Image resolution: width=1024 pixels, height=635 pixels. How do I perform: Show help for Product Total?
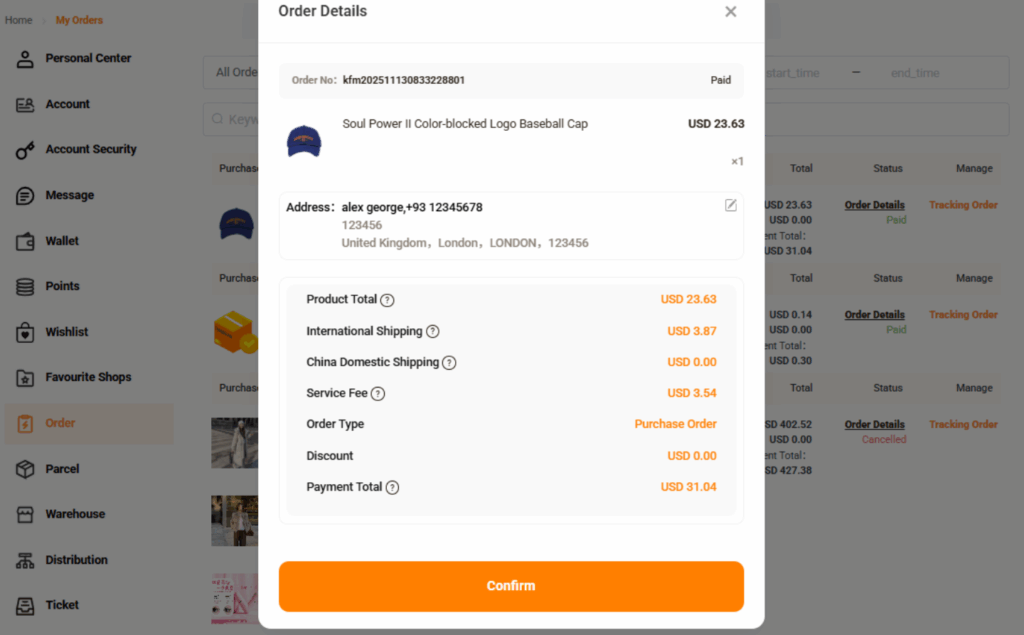click(387, 300)
